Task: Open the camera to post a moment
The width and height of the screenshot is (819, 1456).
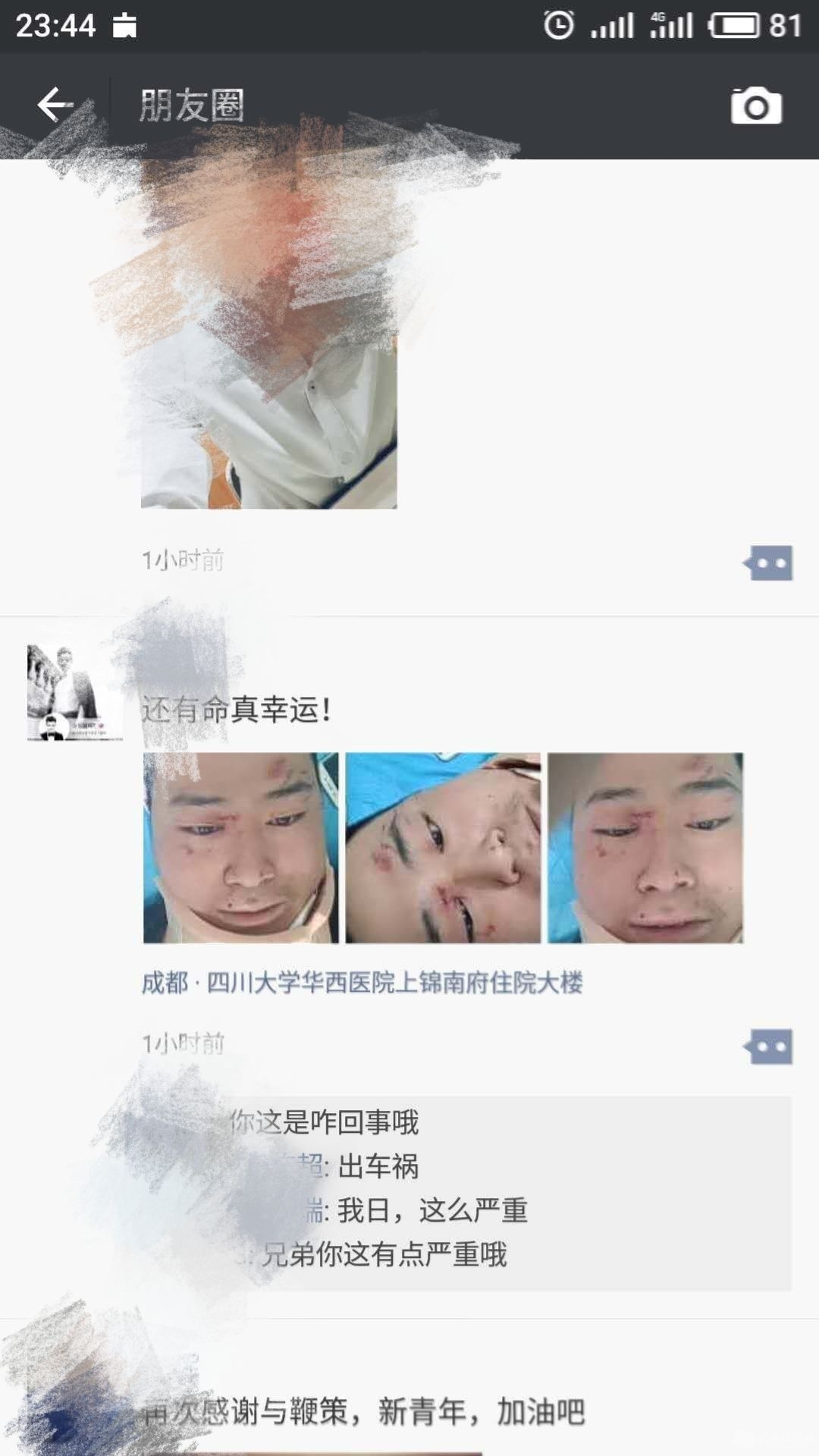Action: tap(755, 105)
